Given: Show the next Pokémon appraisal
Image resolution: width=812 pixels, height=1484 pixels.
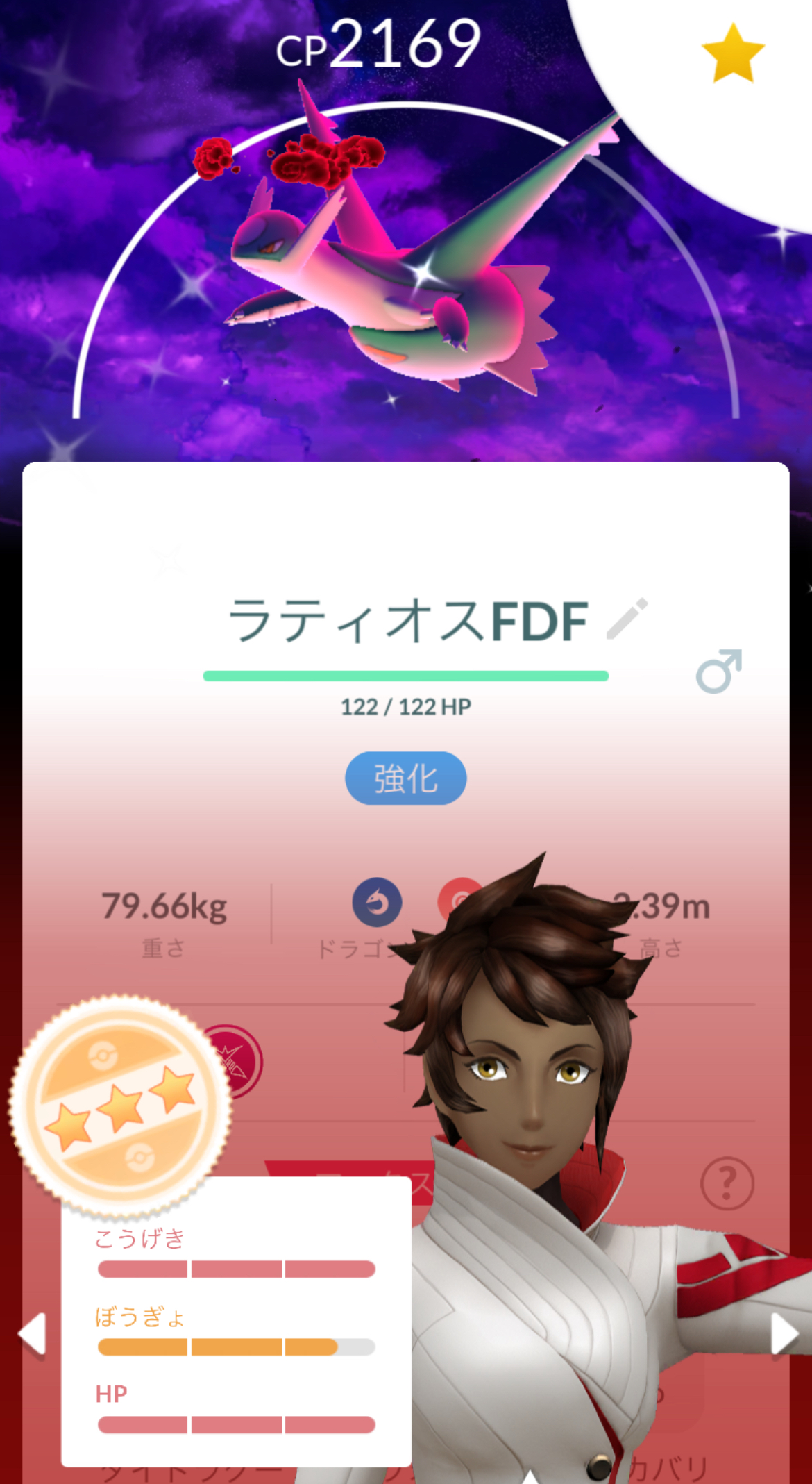Looking at the screenshot, I should click(784, 1333).
